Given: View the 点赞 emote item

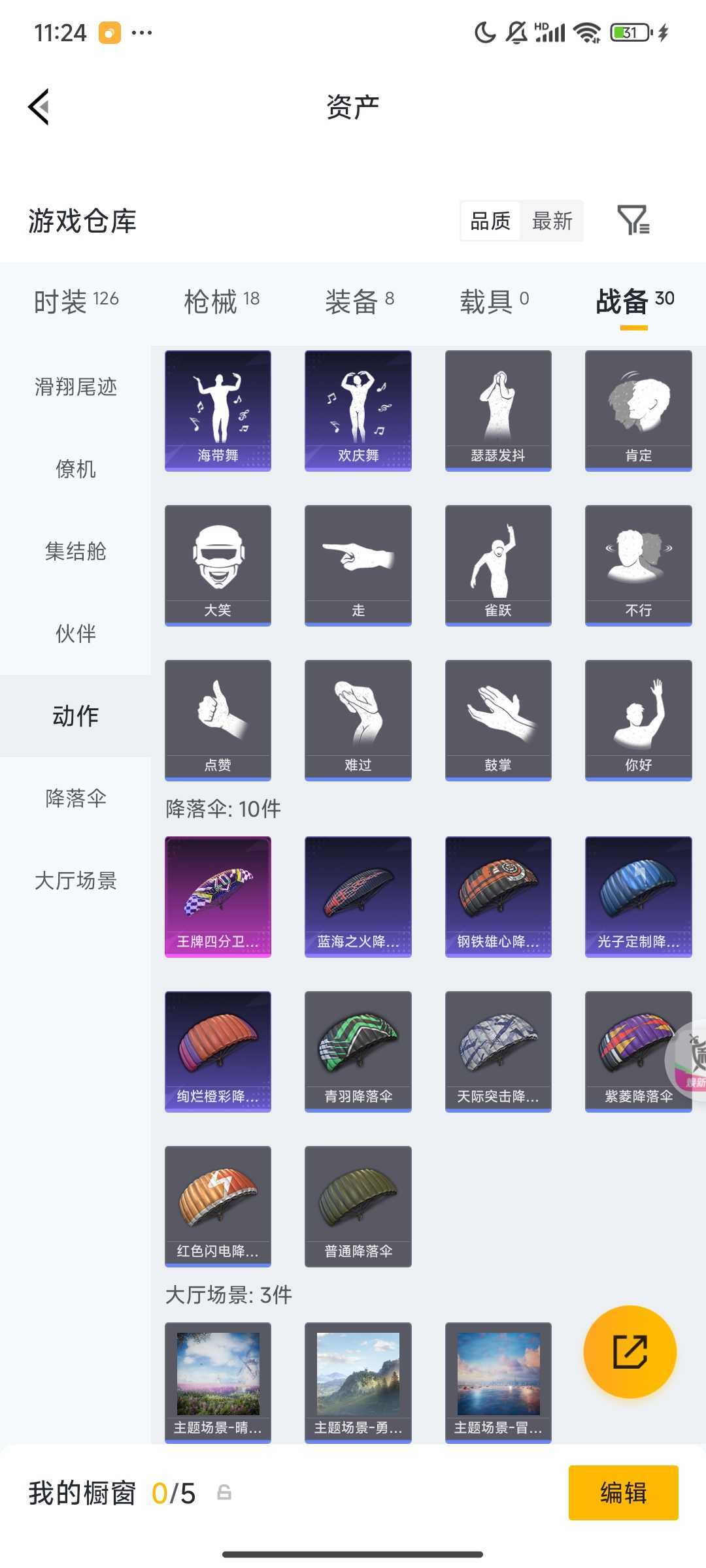Looking at the screenshot, I should 218,719.
